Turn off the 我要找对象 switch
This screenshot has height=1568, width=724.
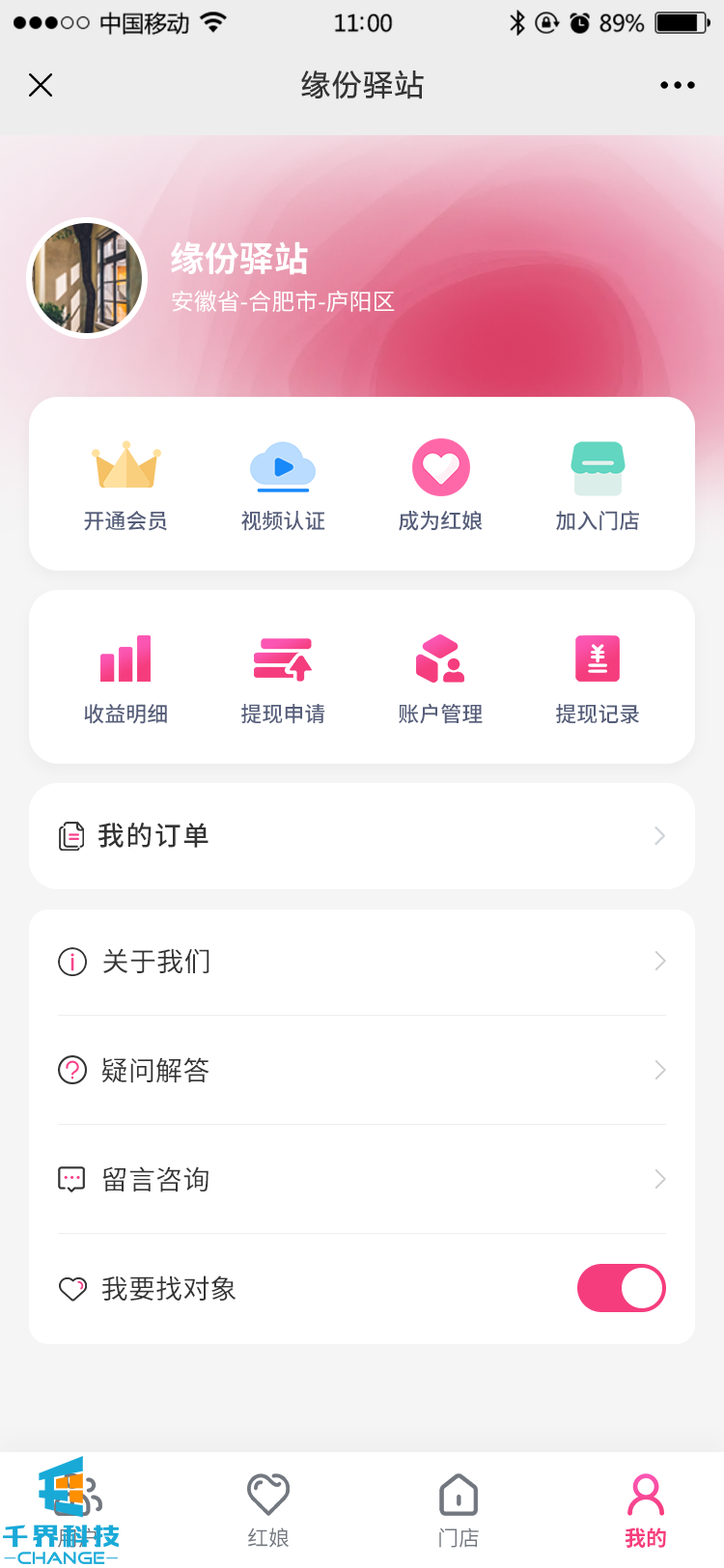click(x=622, y=1288)
